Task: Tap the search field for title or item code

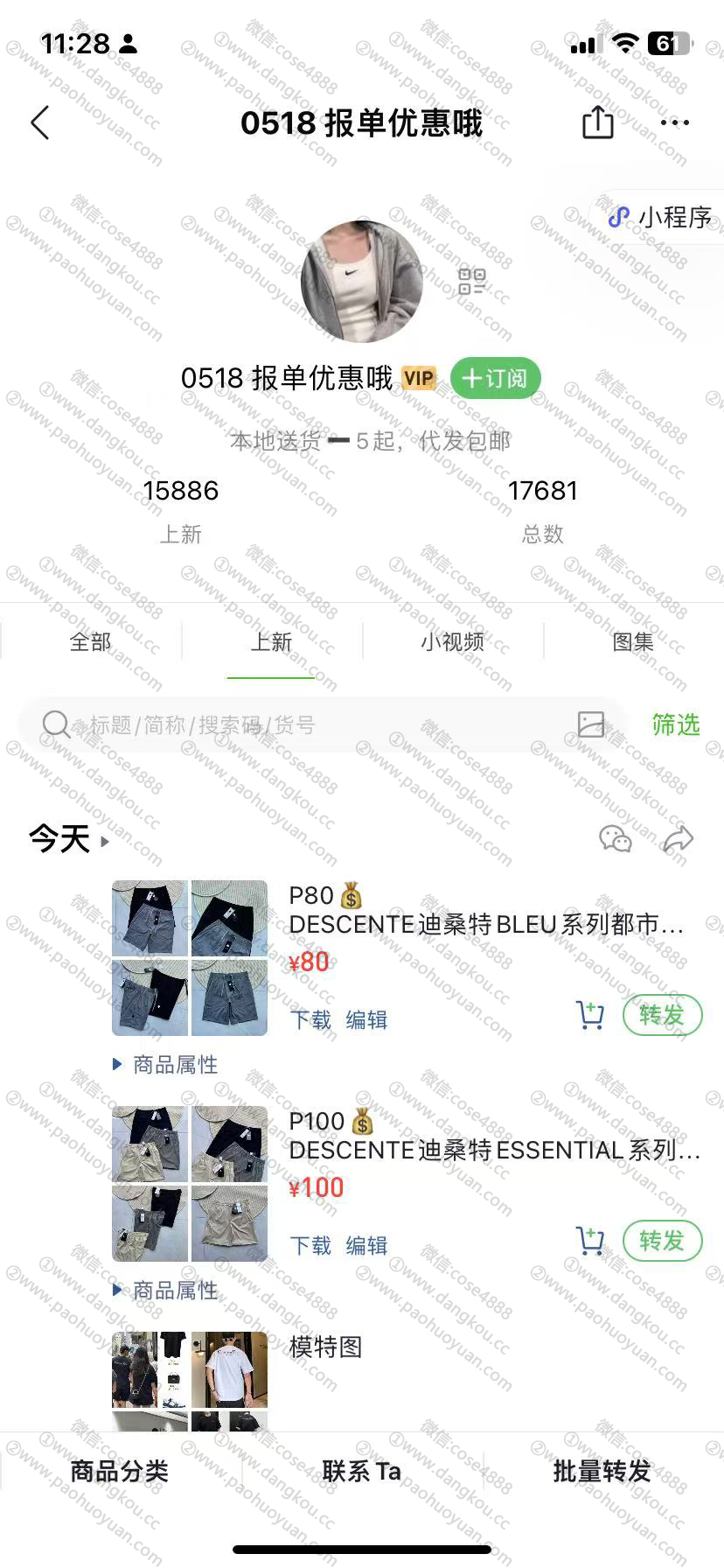Action: 306,724
